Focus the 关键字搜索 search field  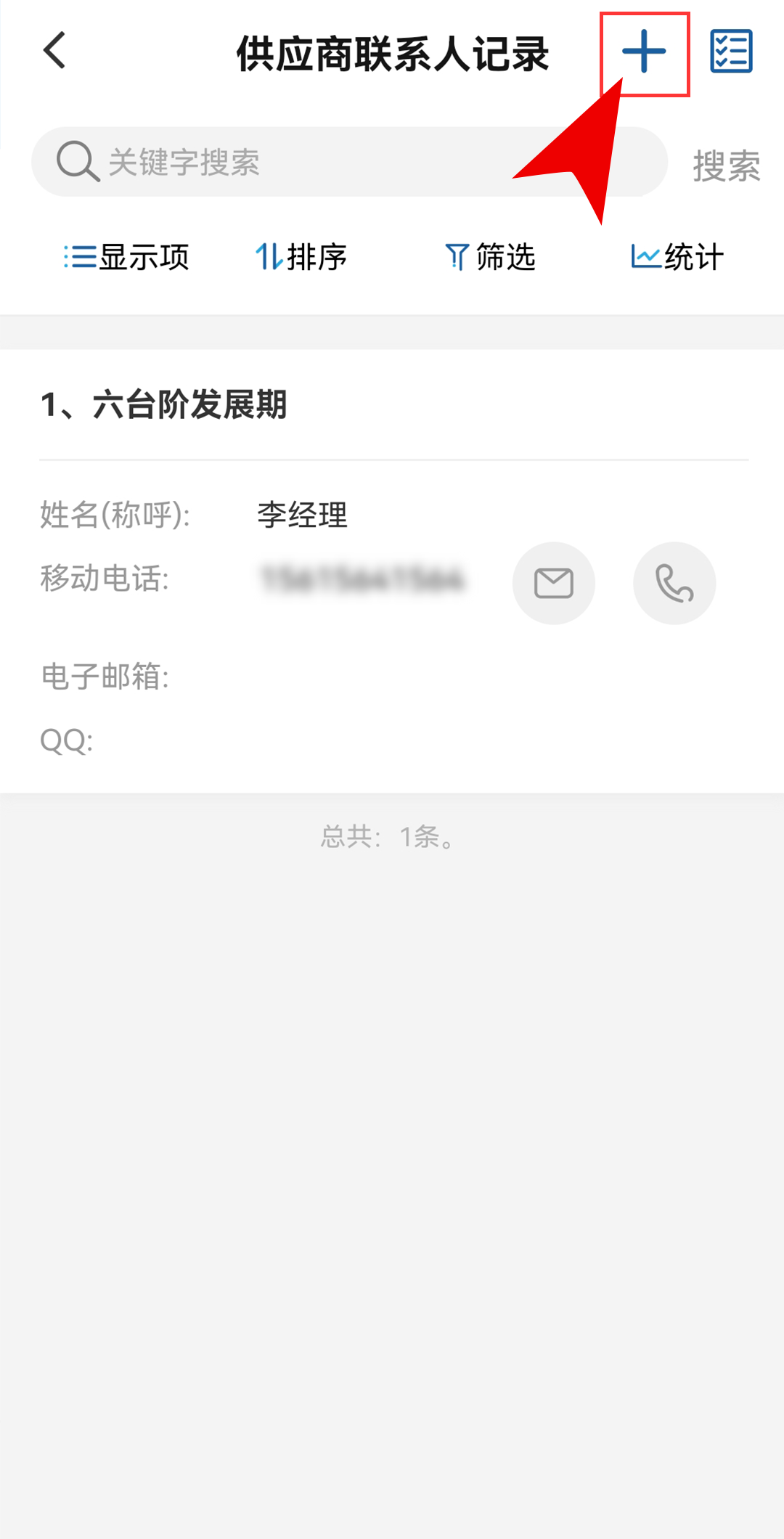(349, 162)
